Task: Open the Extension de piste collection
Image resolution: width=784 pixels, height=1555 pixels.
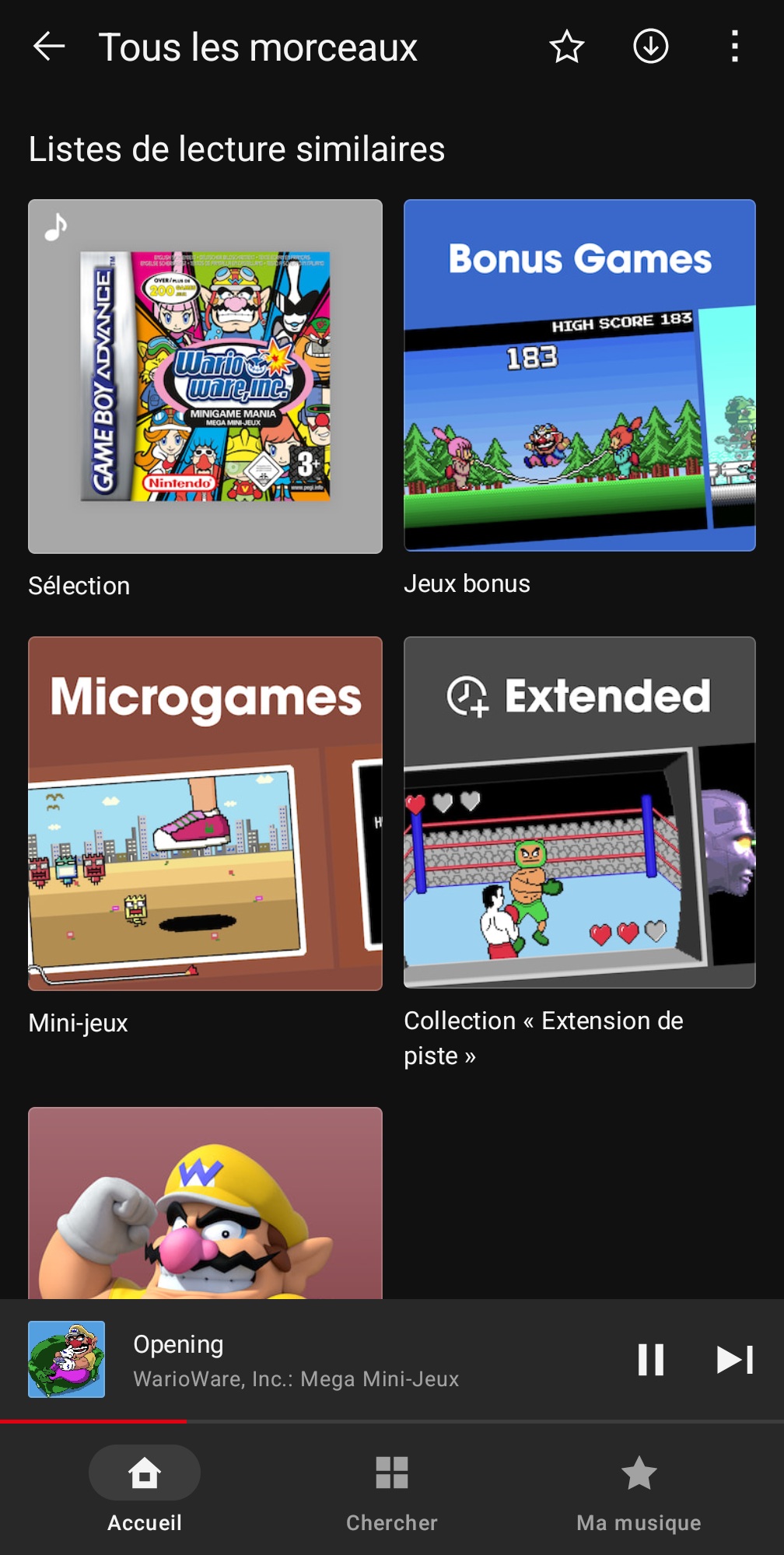Action: pyautogui.click(x=579, y=813)
